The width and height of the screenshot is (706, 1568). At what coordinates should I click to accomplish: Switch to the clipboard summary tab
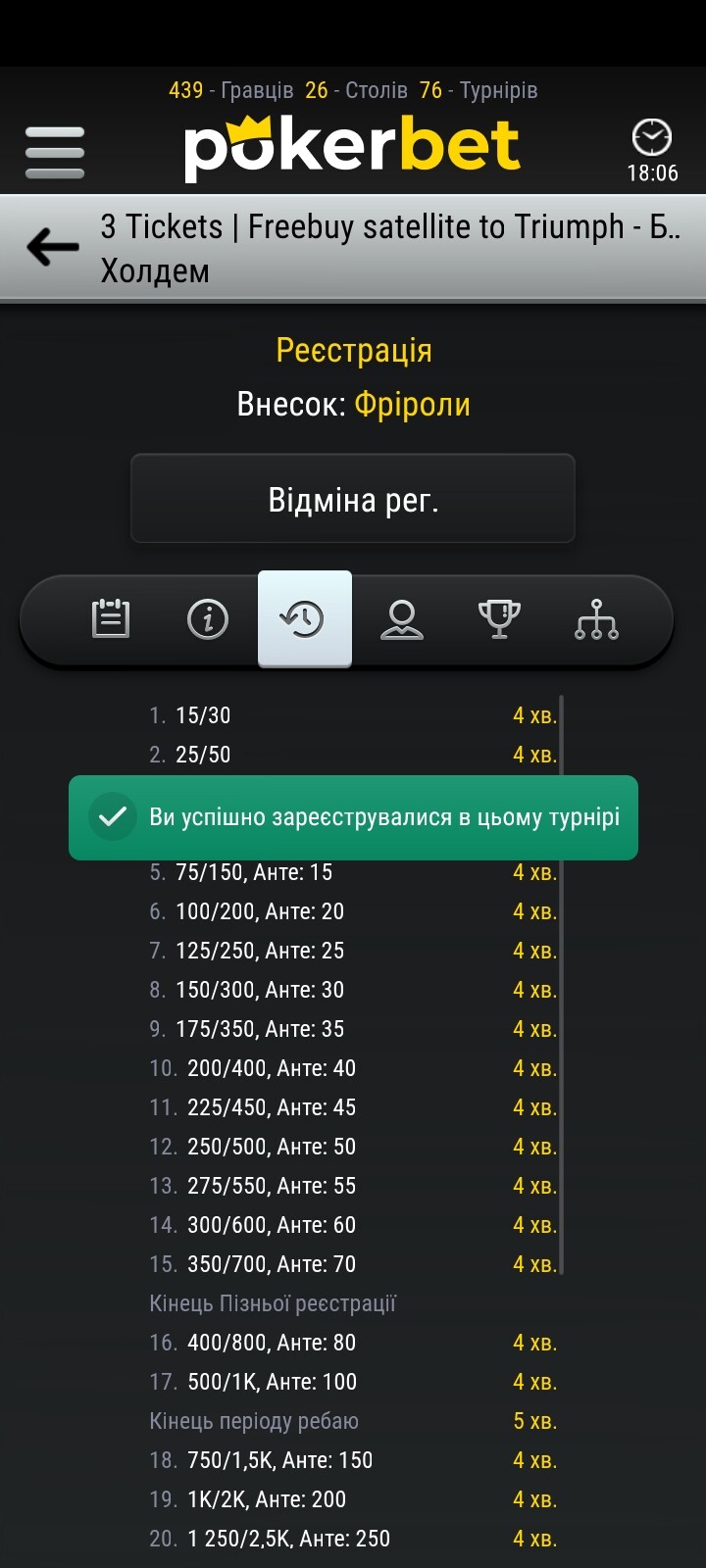click(x=111, y=618)
